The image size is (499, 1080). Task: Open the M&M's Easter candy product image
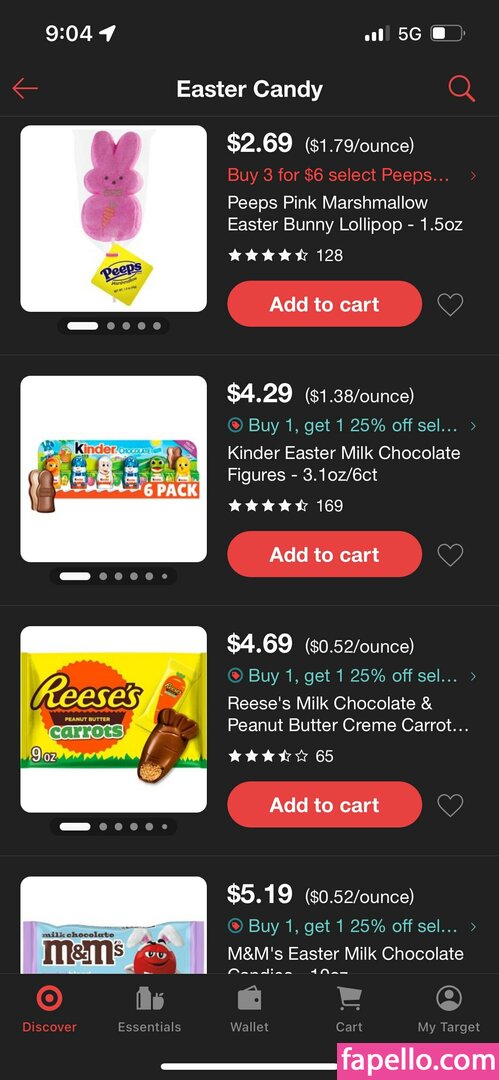click(114, 924)
